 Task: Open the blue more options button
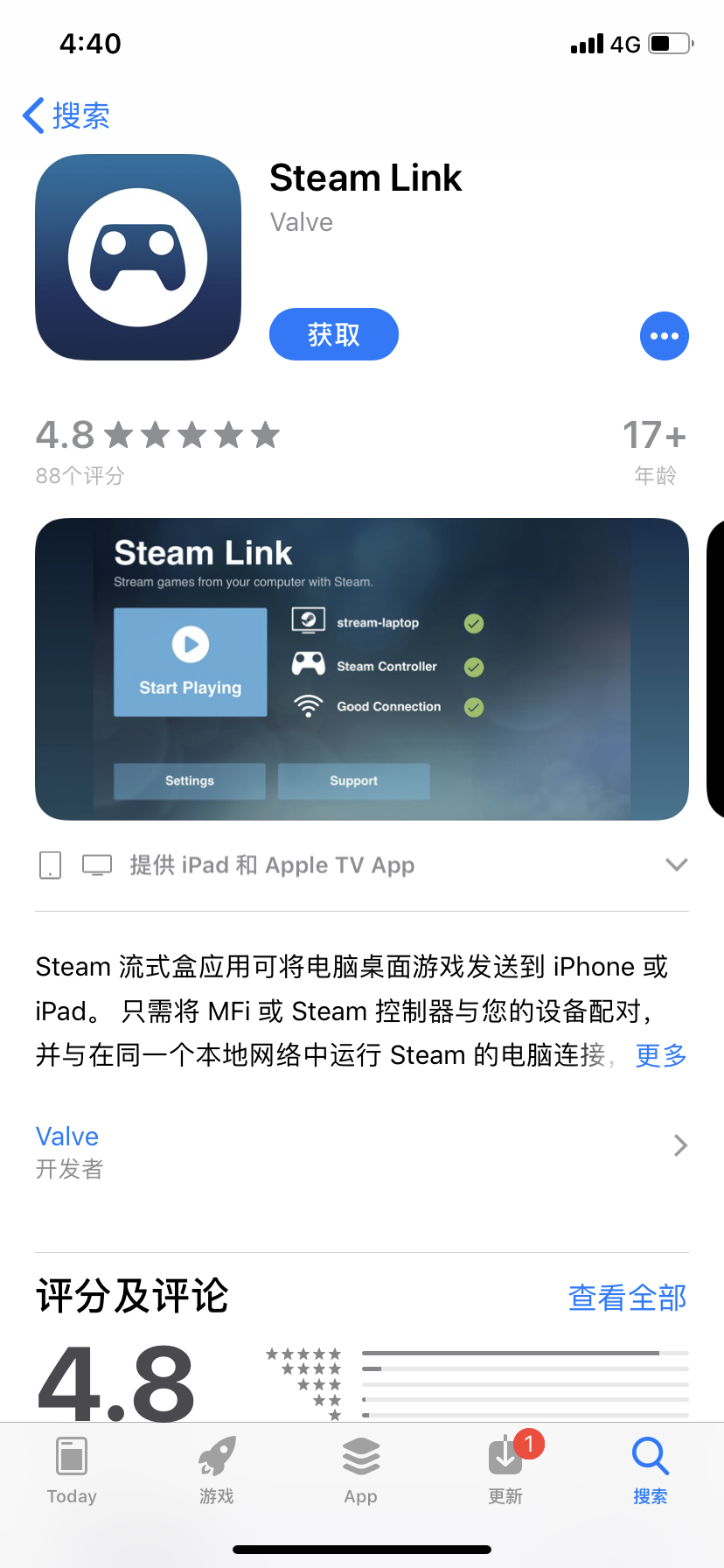pyautogui.click(x=664, y=336)
